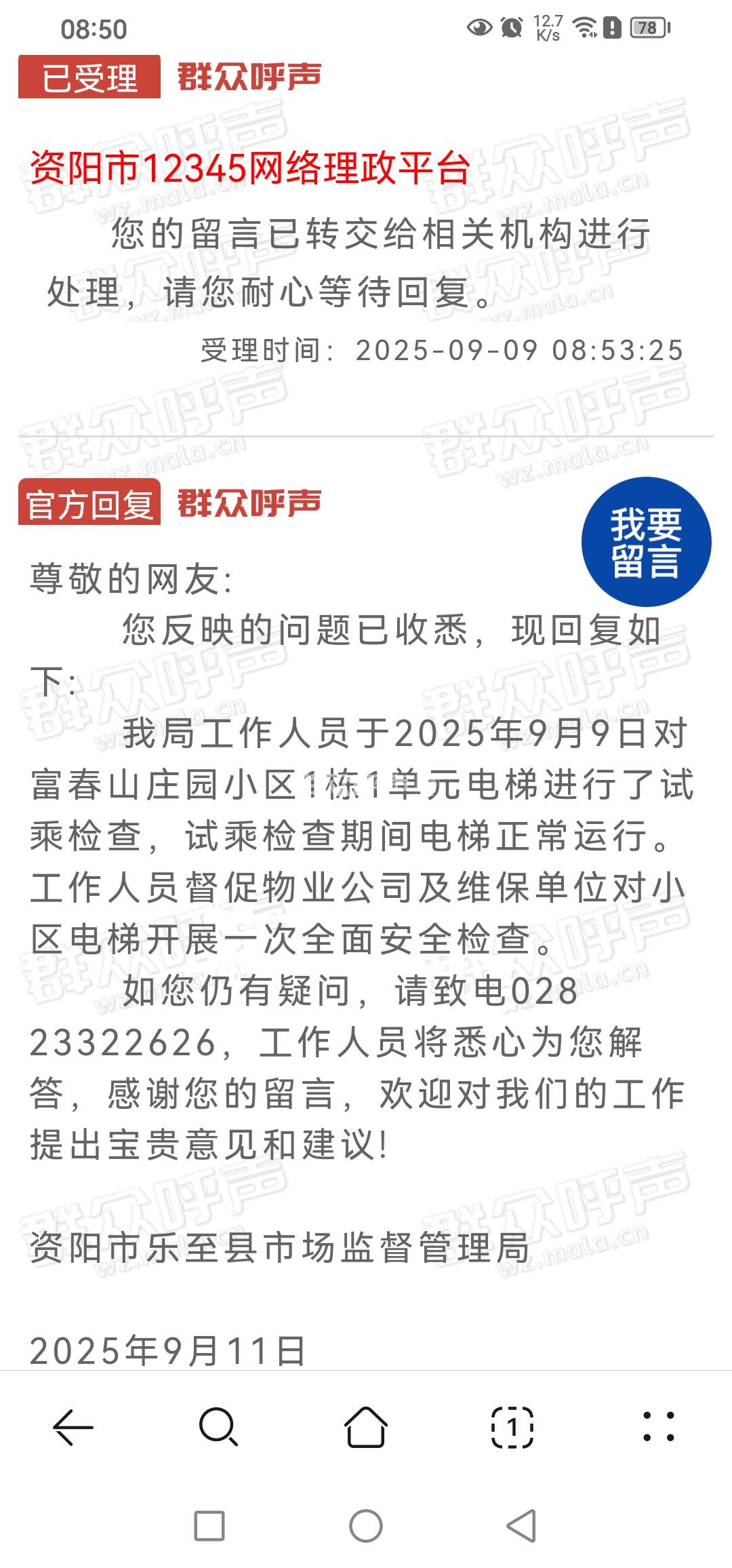Tap the system recent apps square
Screen dimensions: 732x1568
tap(209, 1526)
